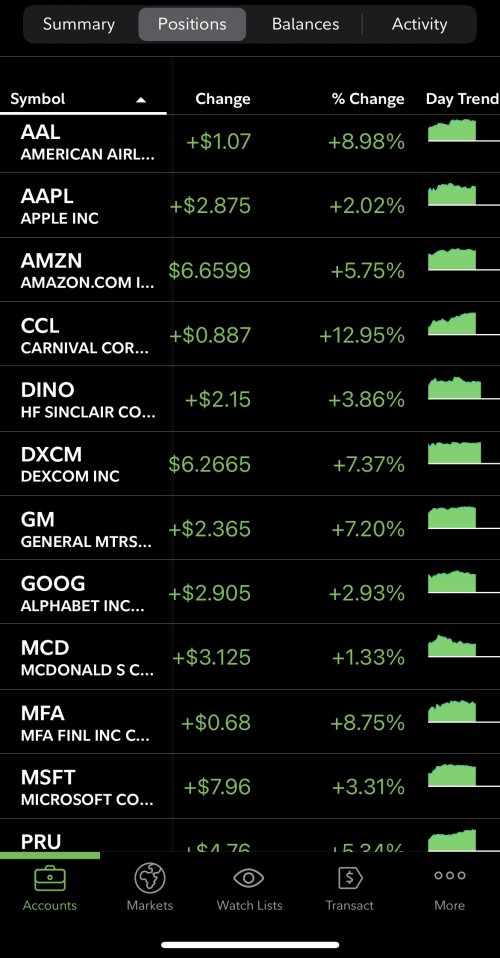500x958 pixels.
Task: Open the More menu
Action: (450, 888)
